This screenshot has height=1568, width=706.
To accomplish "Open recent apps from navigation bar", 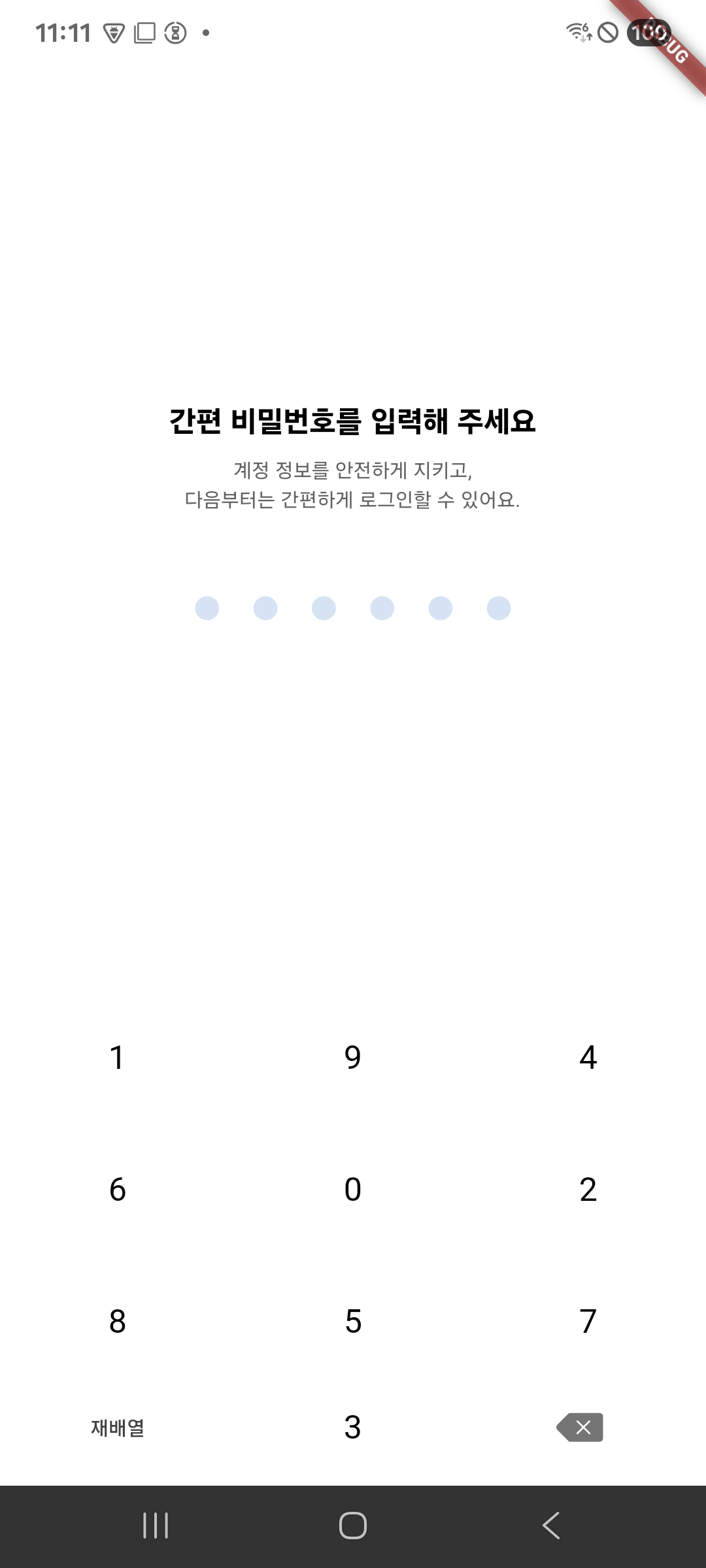I will 156,1526.
